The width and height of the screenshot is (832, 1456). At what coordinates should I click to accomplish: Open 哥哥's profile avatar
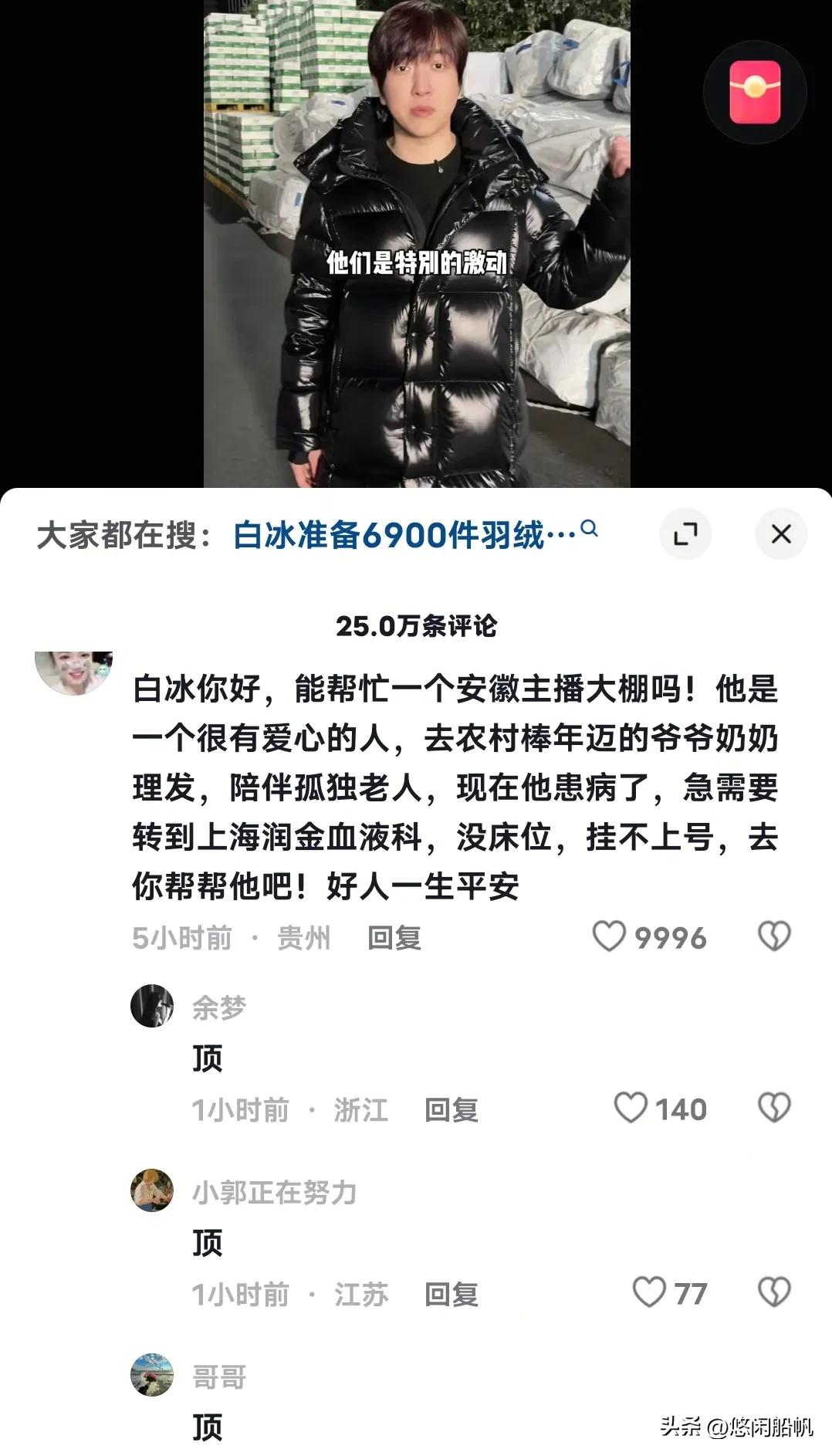point(152,1375)
